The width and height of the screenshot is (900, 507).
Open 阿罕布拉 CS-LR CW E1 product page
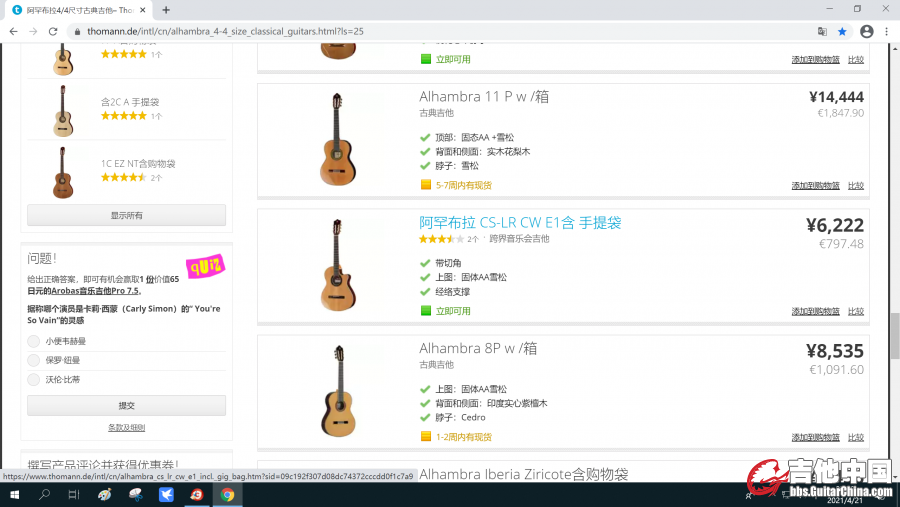pyautogui.click(x=520, y=222)
